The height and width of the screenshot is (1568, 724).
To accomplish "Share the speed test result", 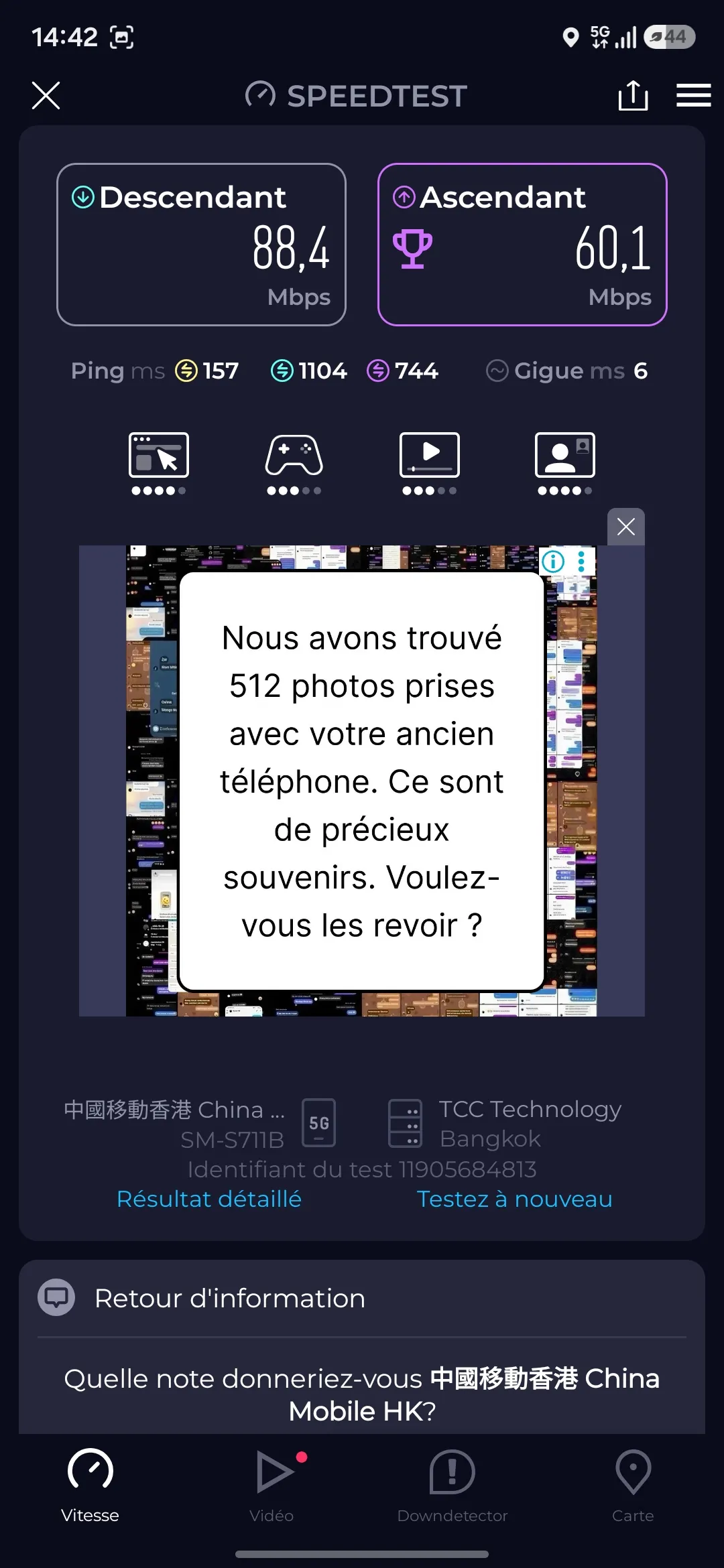I will [633, 95].
